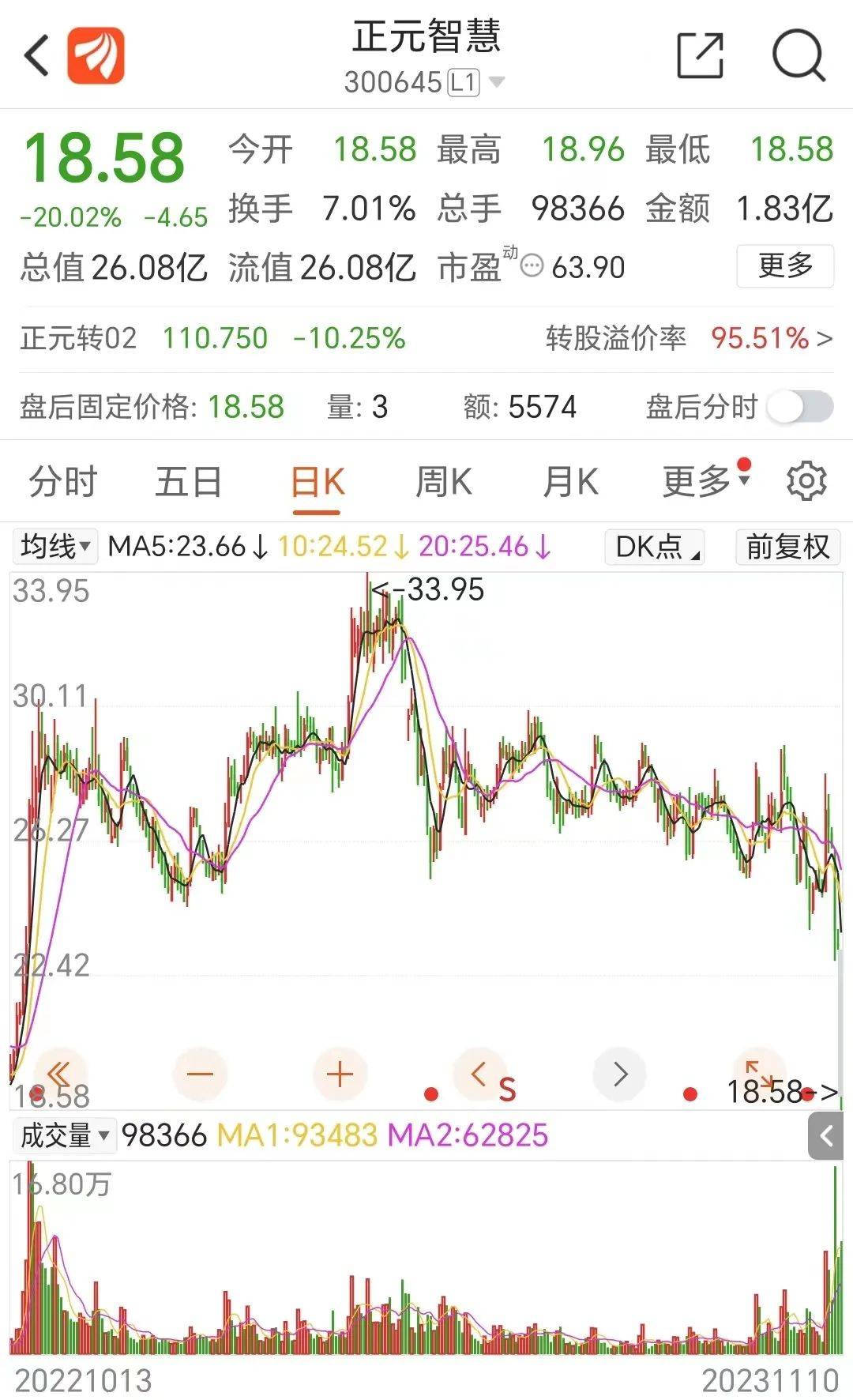
Task: Open the 均线 indicator dropdown
Action: 55,546
